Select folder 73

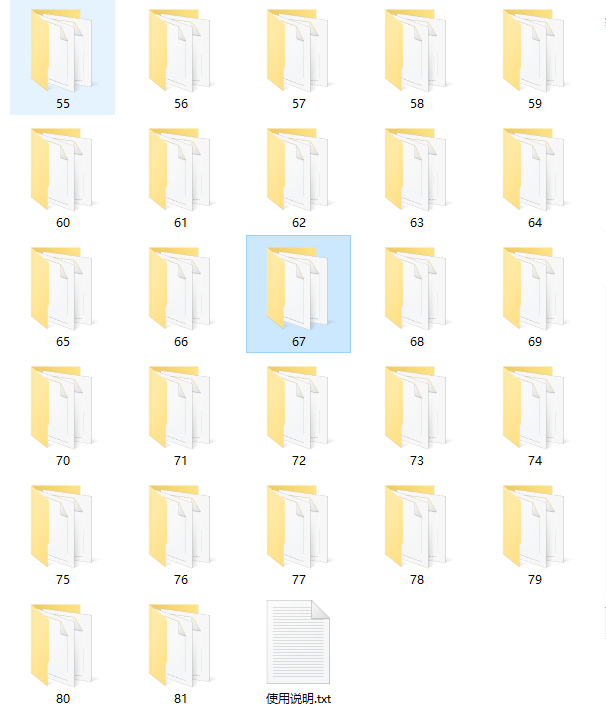pos(416,407)
